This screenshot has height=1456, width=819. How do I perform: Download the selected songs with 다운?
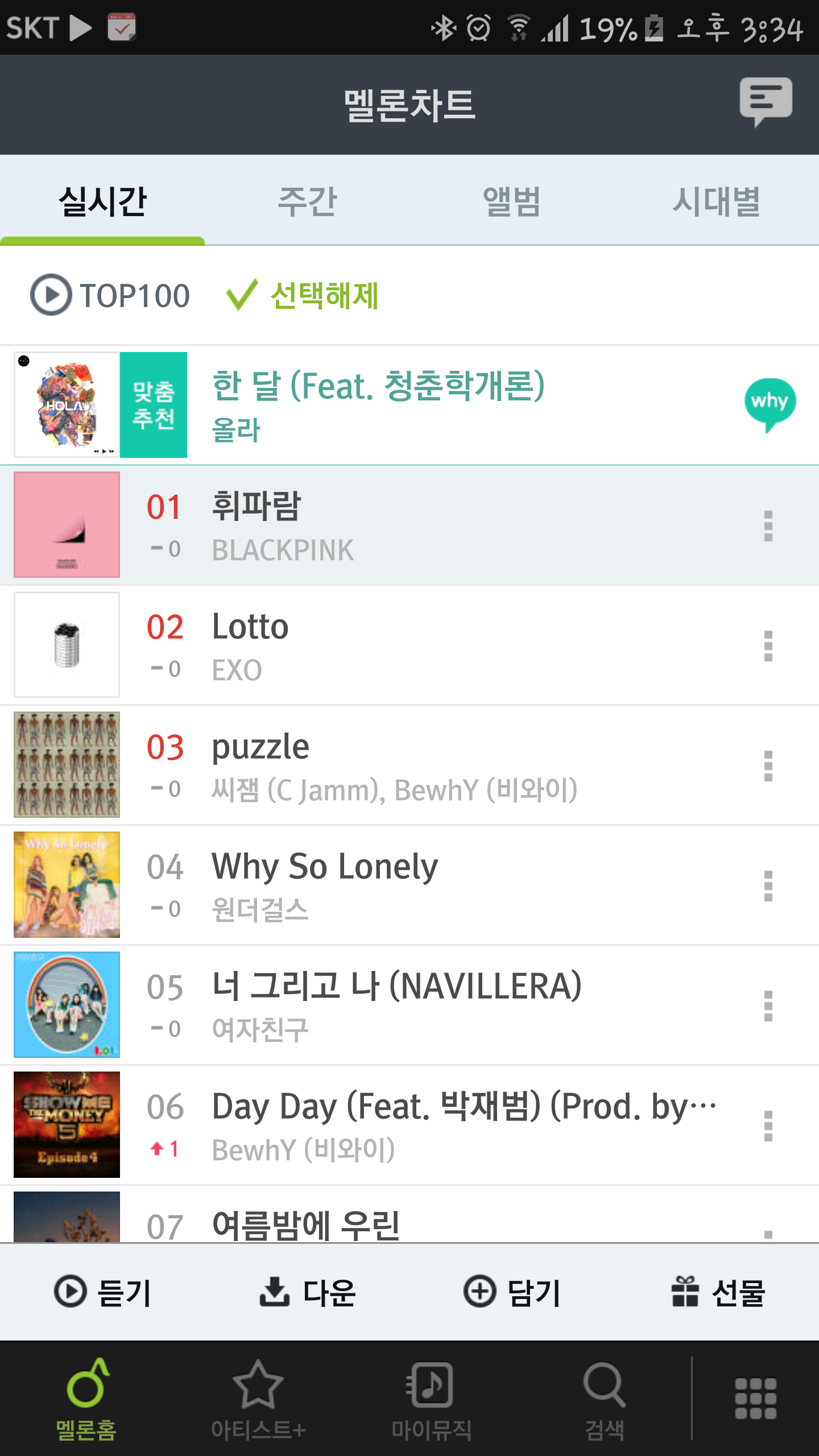308,1292
